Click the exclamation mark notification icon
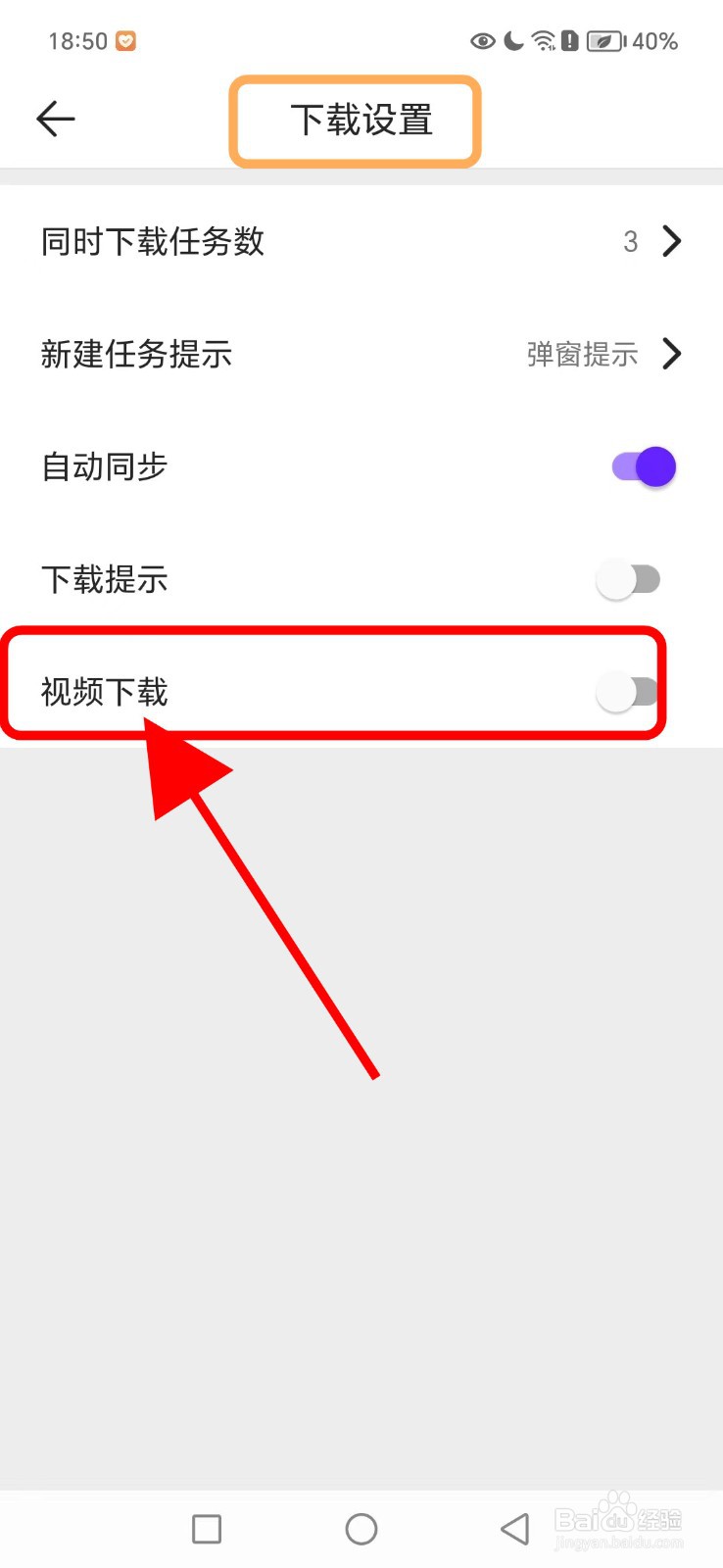723x1568 pixels. pyautogui.click(x=571, y=40)
